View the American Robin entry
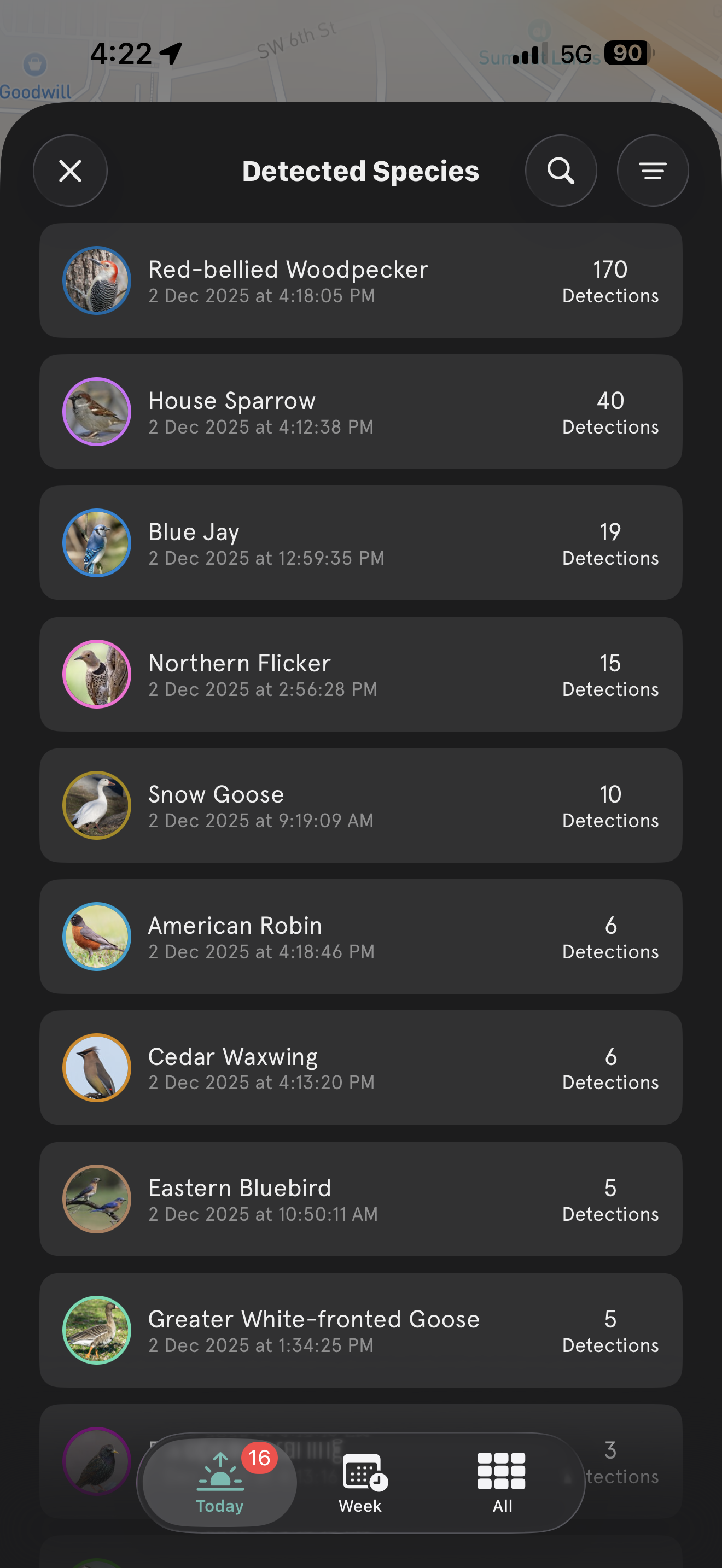Screen dimensions: 722x1568 (x=360, y=937)
